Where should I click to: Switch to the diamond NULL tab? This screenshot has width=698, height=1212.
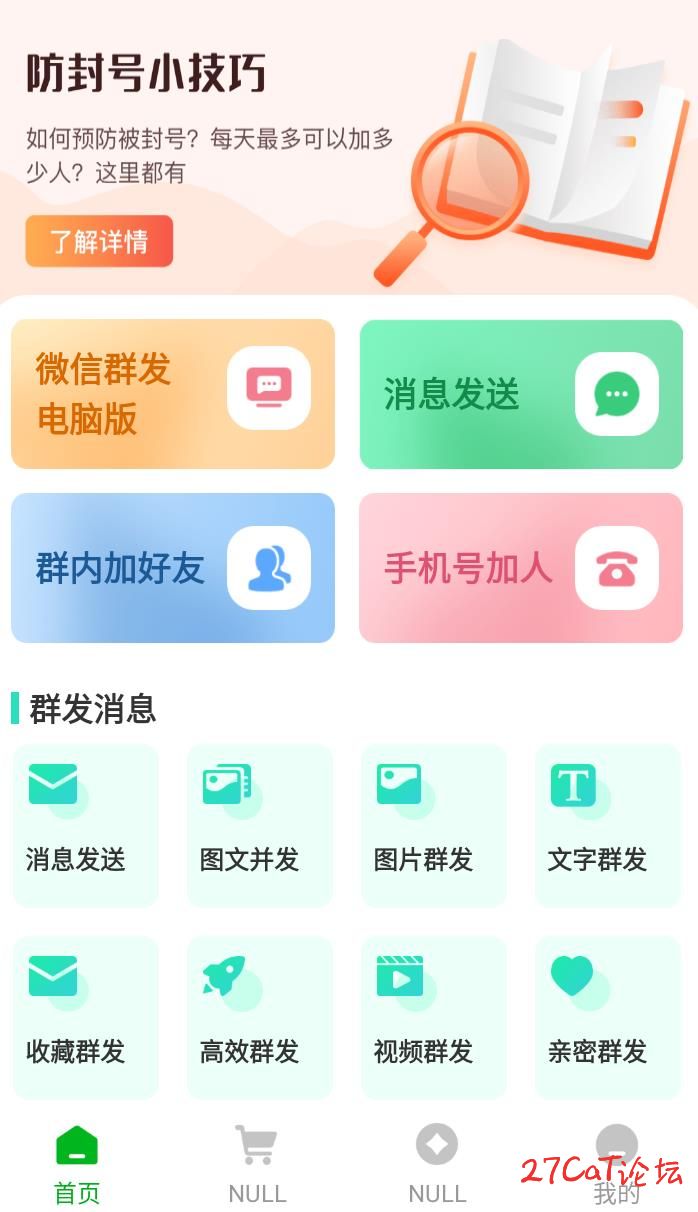click(437, 1165)
